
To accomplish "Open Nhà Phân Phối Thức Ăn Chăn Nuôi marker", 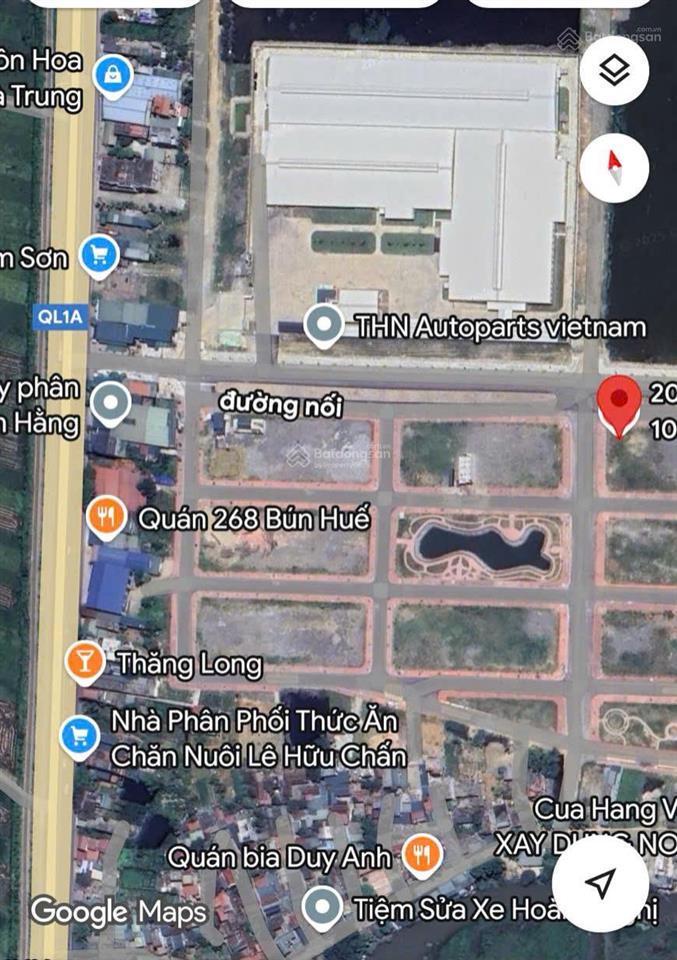I will tap(79, 736).
